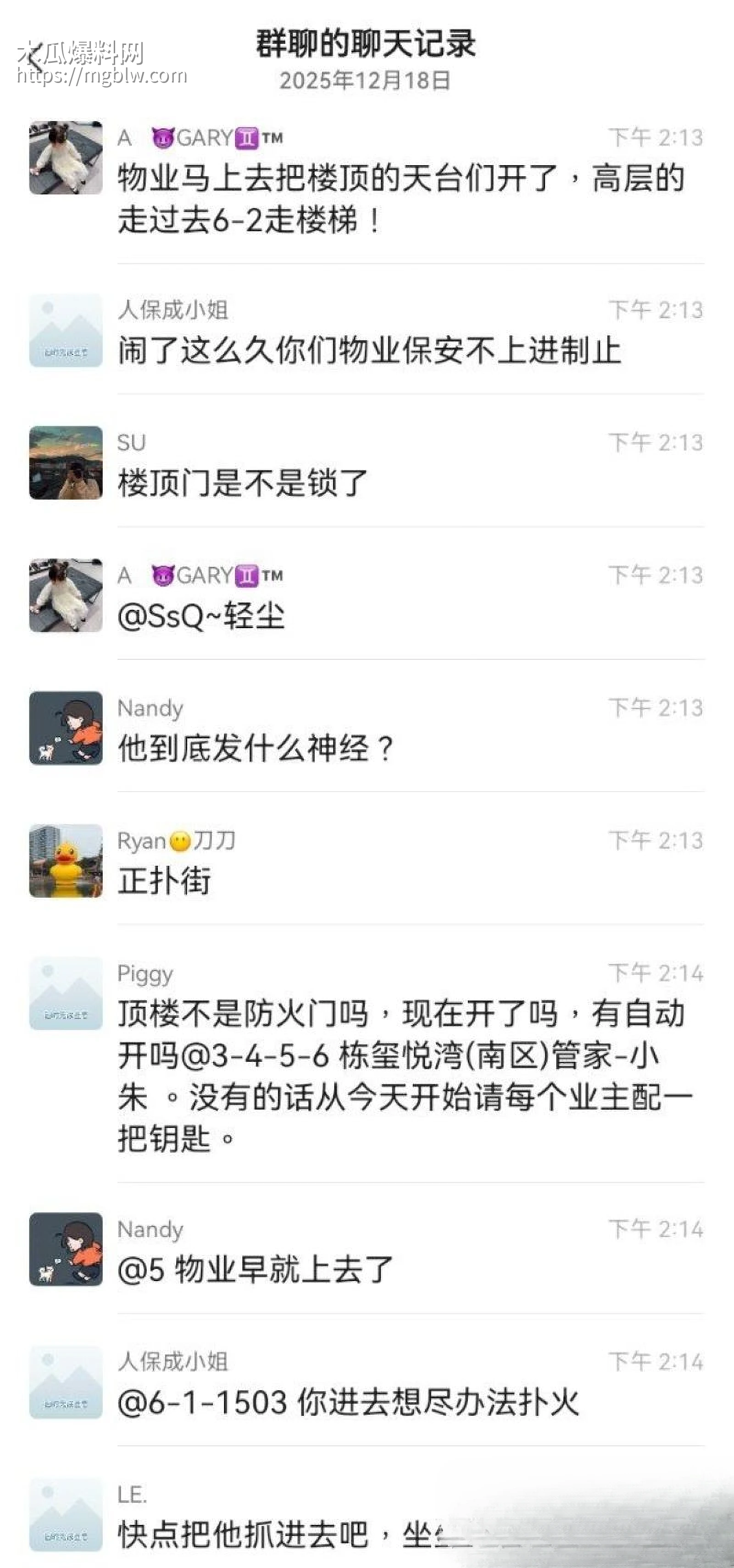This screenshot has width=734, height=1568.
Task: Select the date header 2025年12月18日
Action: click(366, 79)
